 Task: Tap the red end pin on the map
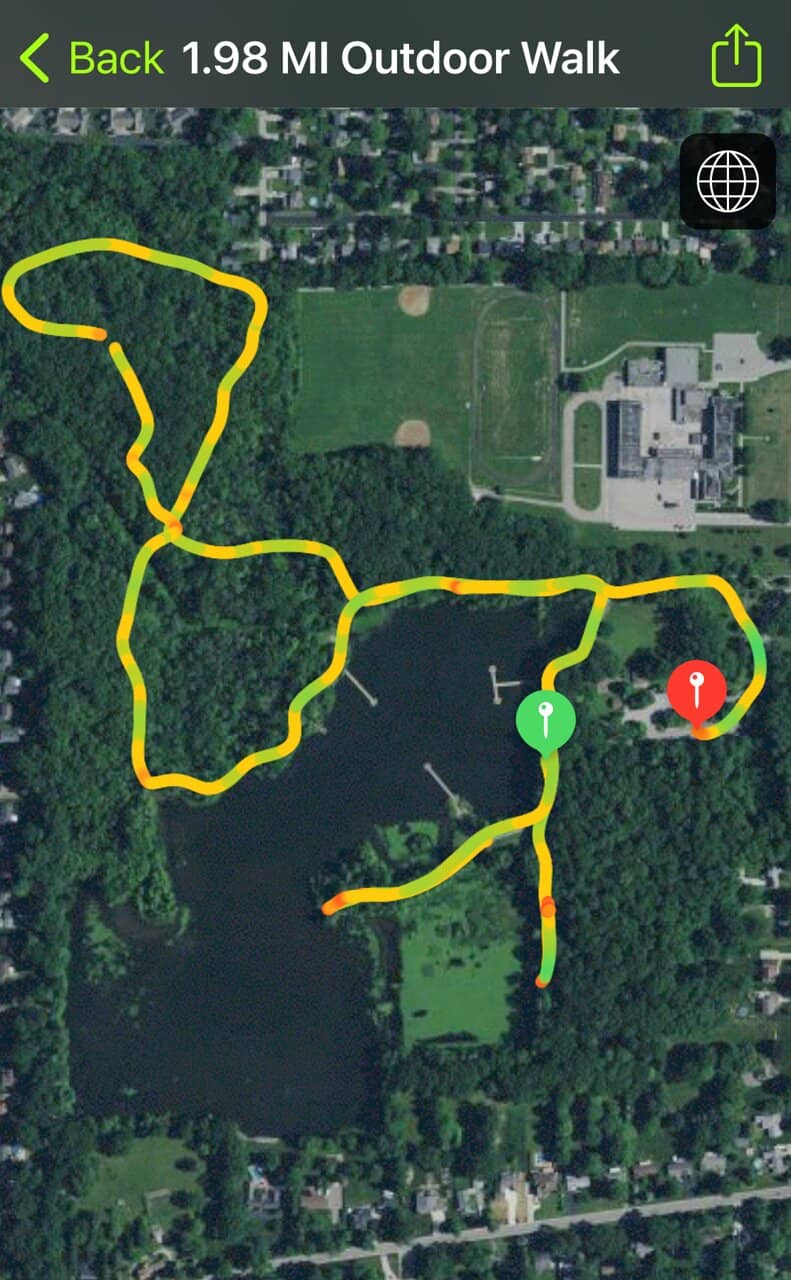[x=696, y=690]
